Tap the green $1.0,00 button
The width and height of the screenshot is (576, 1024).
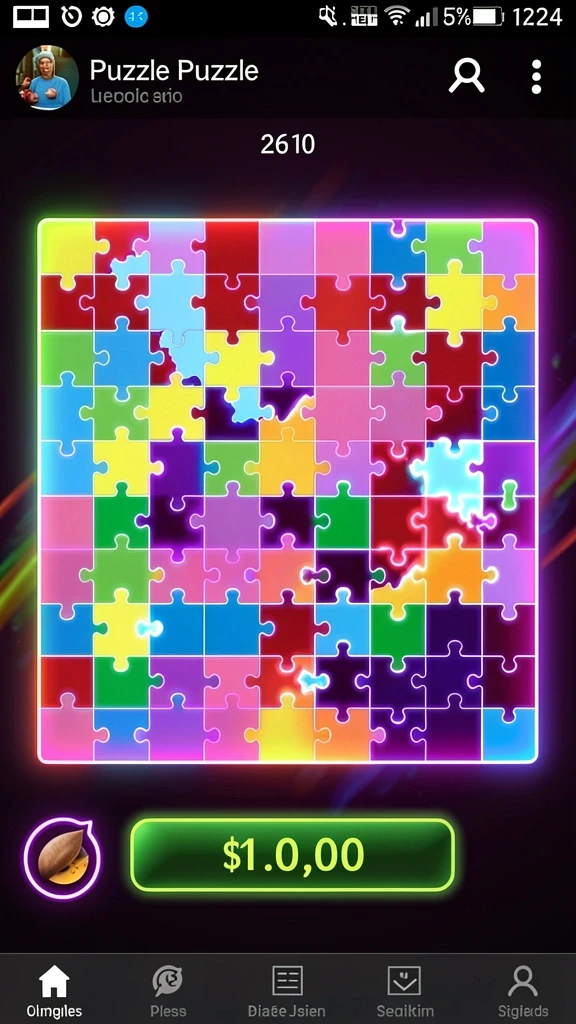pyautogui.click(x=292, y=855)
